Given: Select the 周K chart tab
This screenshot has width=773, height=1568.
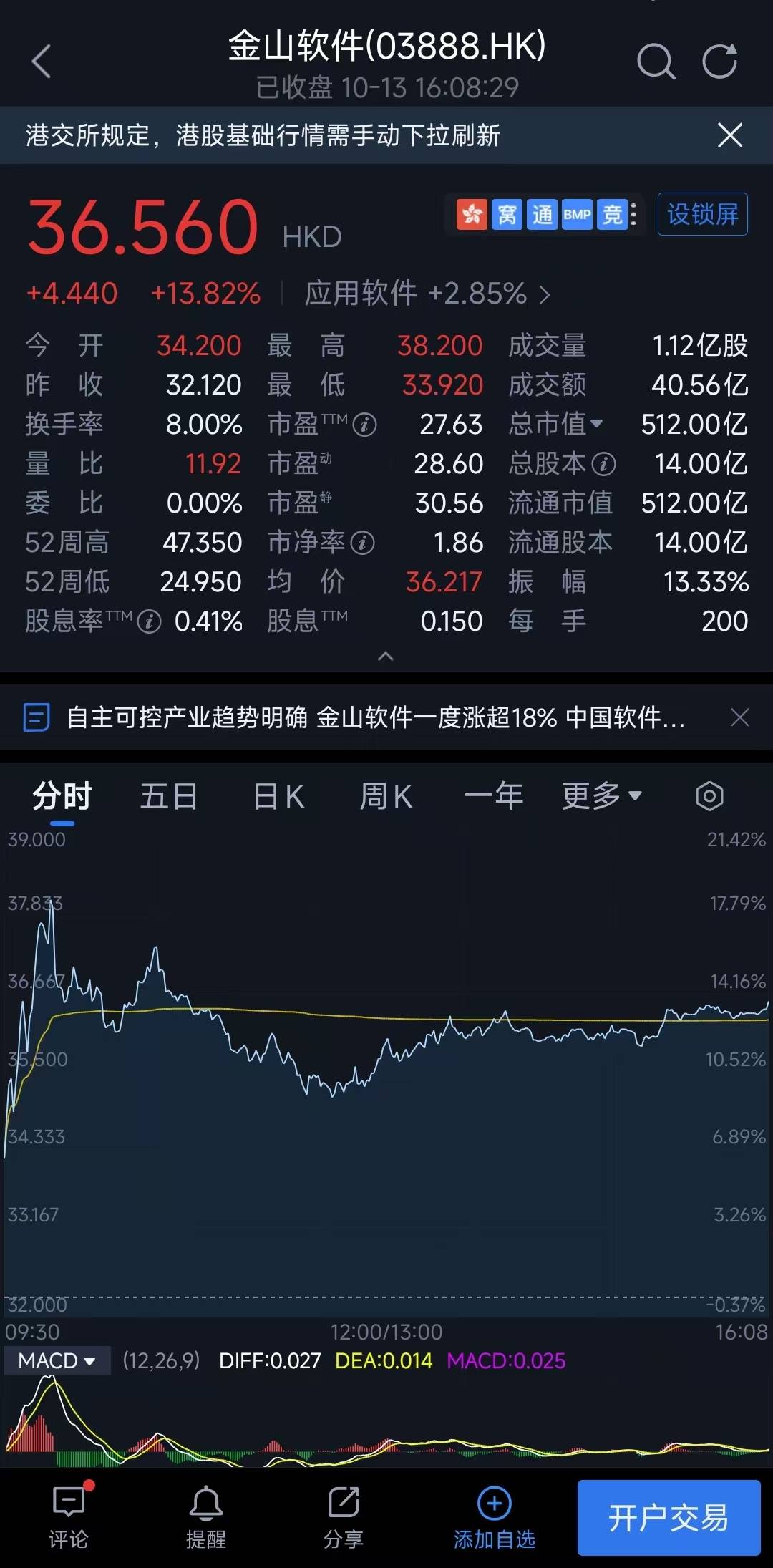Looking at the screenshot, I should tap(386, 796).
